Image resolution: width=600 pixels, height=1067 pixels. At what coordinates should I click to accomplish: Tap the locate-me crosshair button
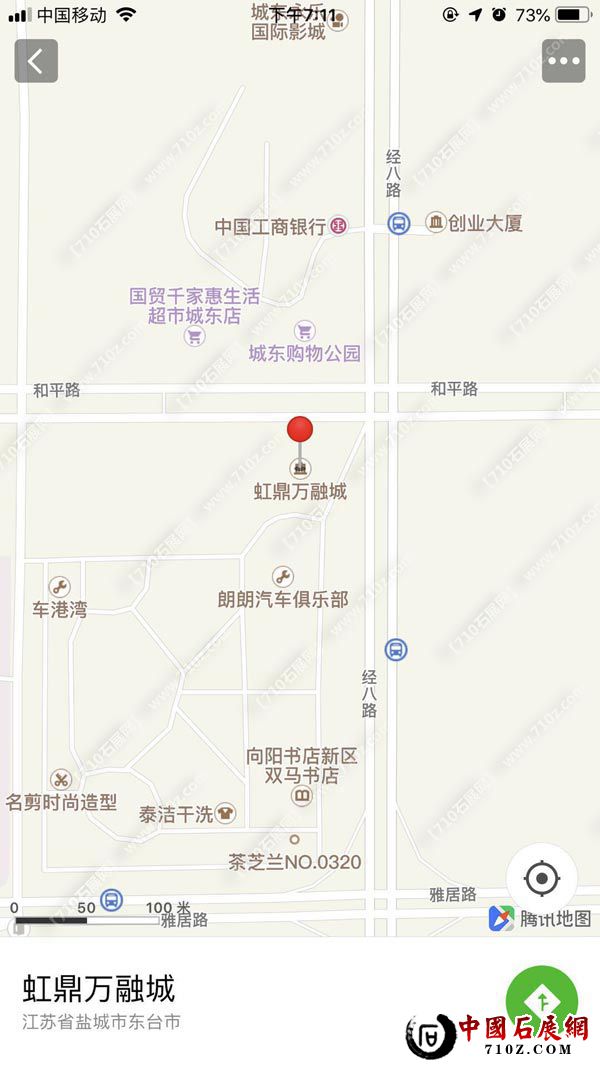pos(542,879)
